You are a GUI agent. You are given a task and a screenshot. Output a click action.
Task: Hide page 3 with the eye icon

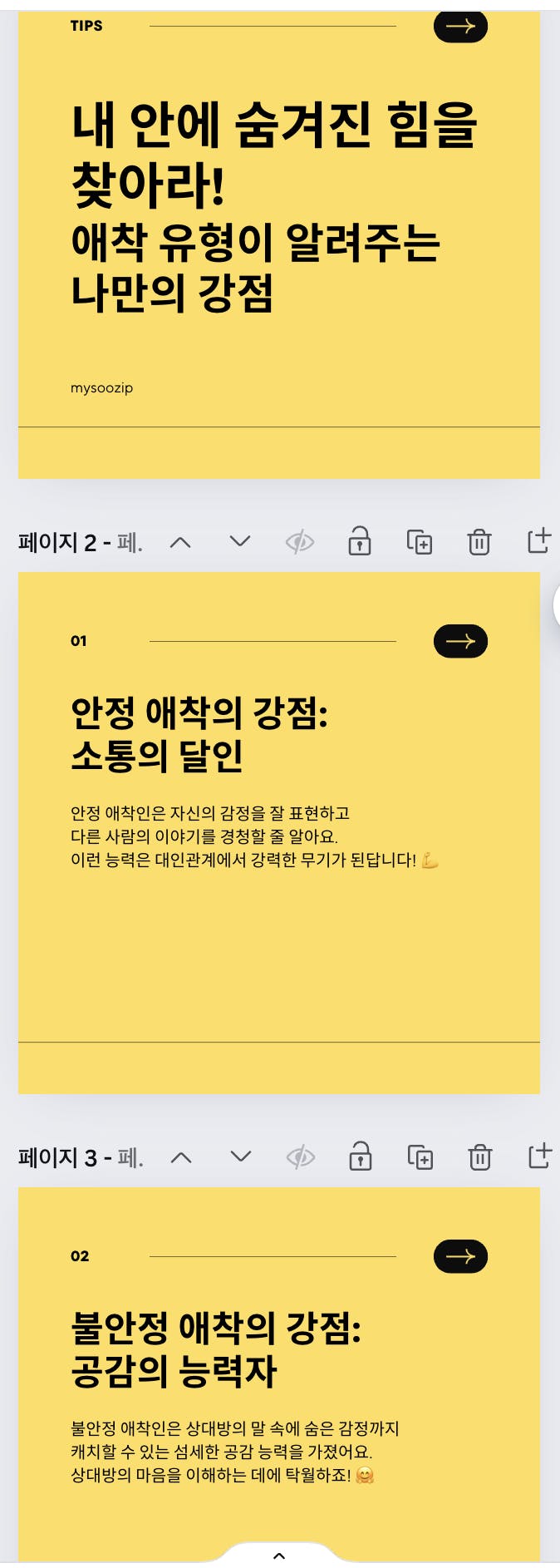click(x=301, y=1157)
